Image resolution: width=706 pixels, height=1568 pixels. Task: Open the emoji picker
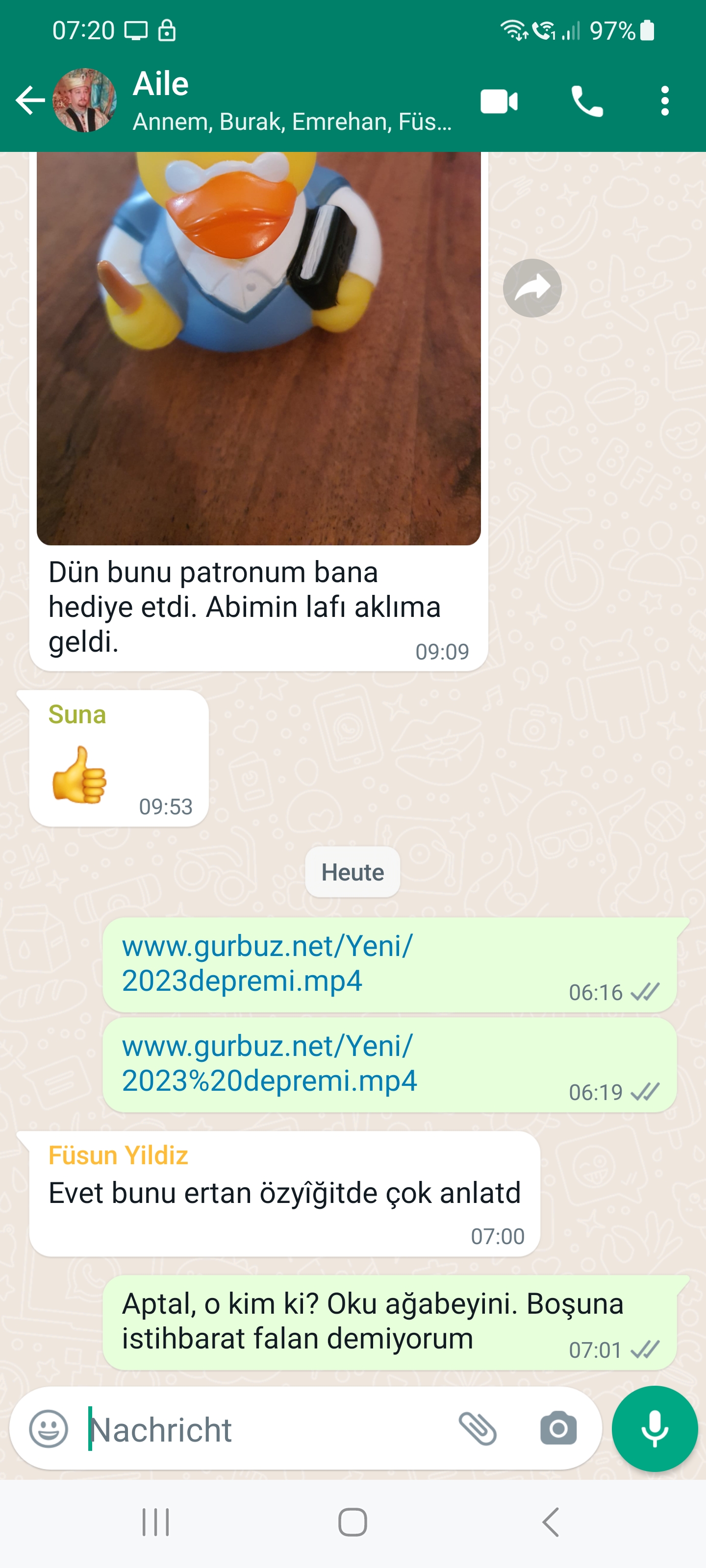[x=49, y=1429]
